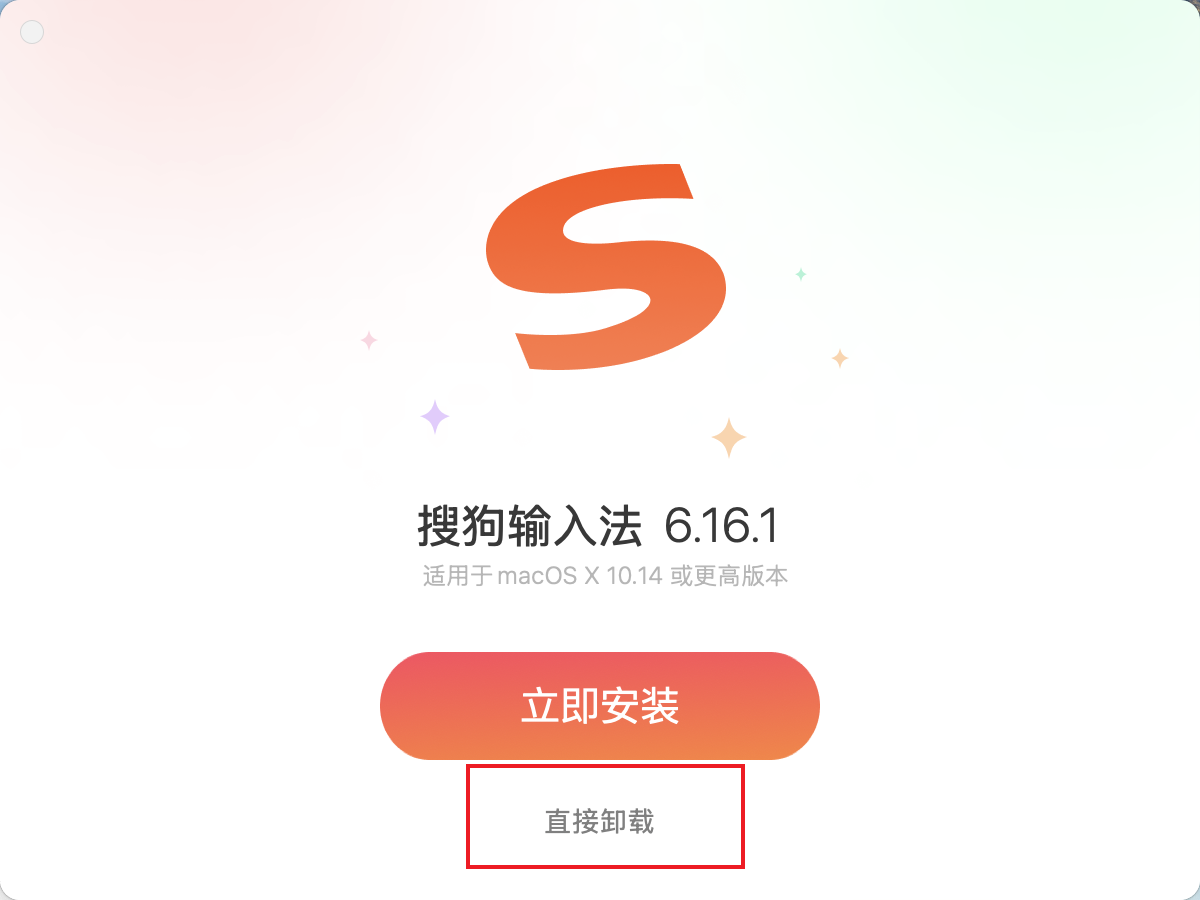Close the installer window

(32, 32)
